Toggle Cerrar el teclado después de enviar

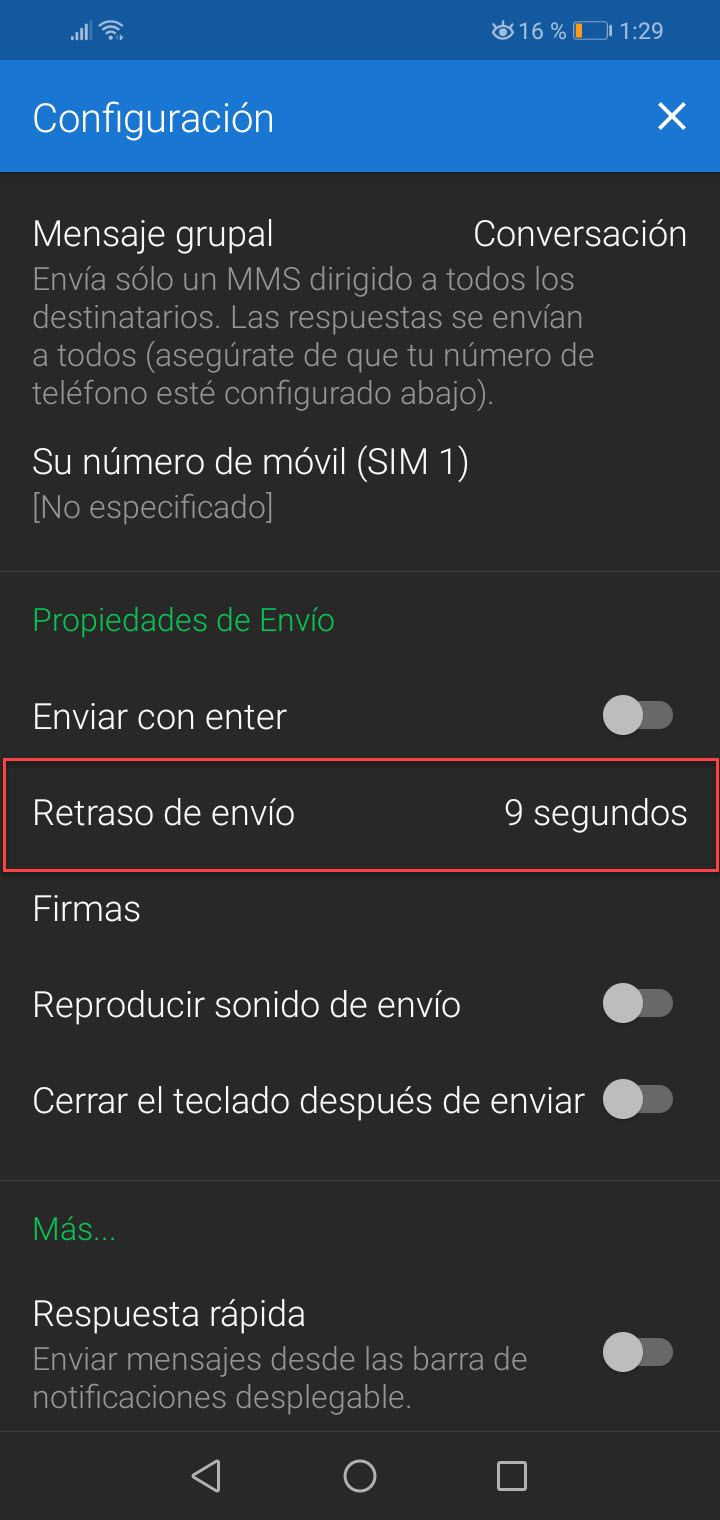[638, 1100]
